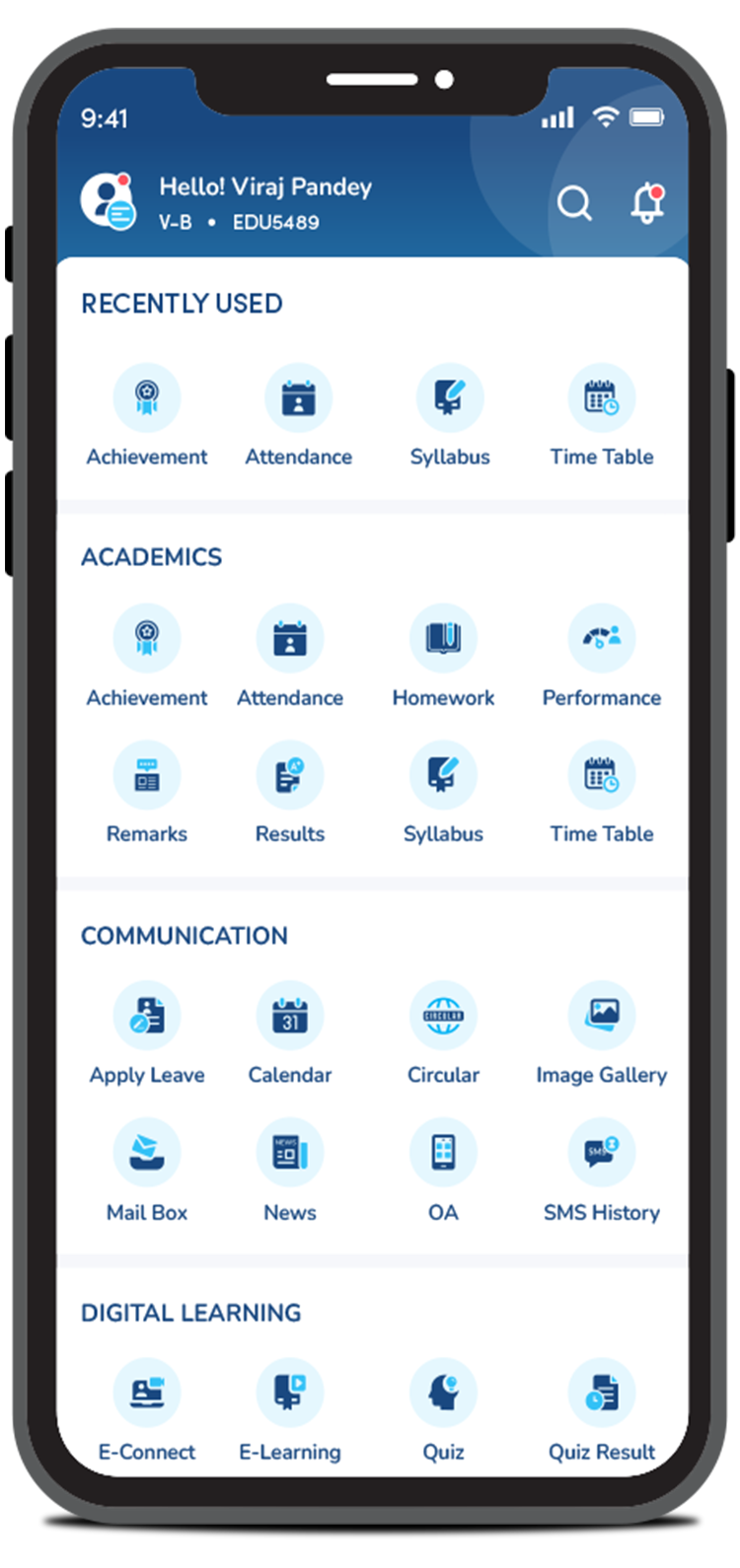Open the notifications bell

[647, 203]
